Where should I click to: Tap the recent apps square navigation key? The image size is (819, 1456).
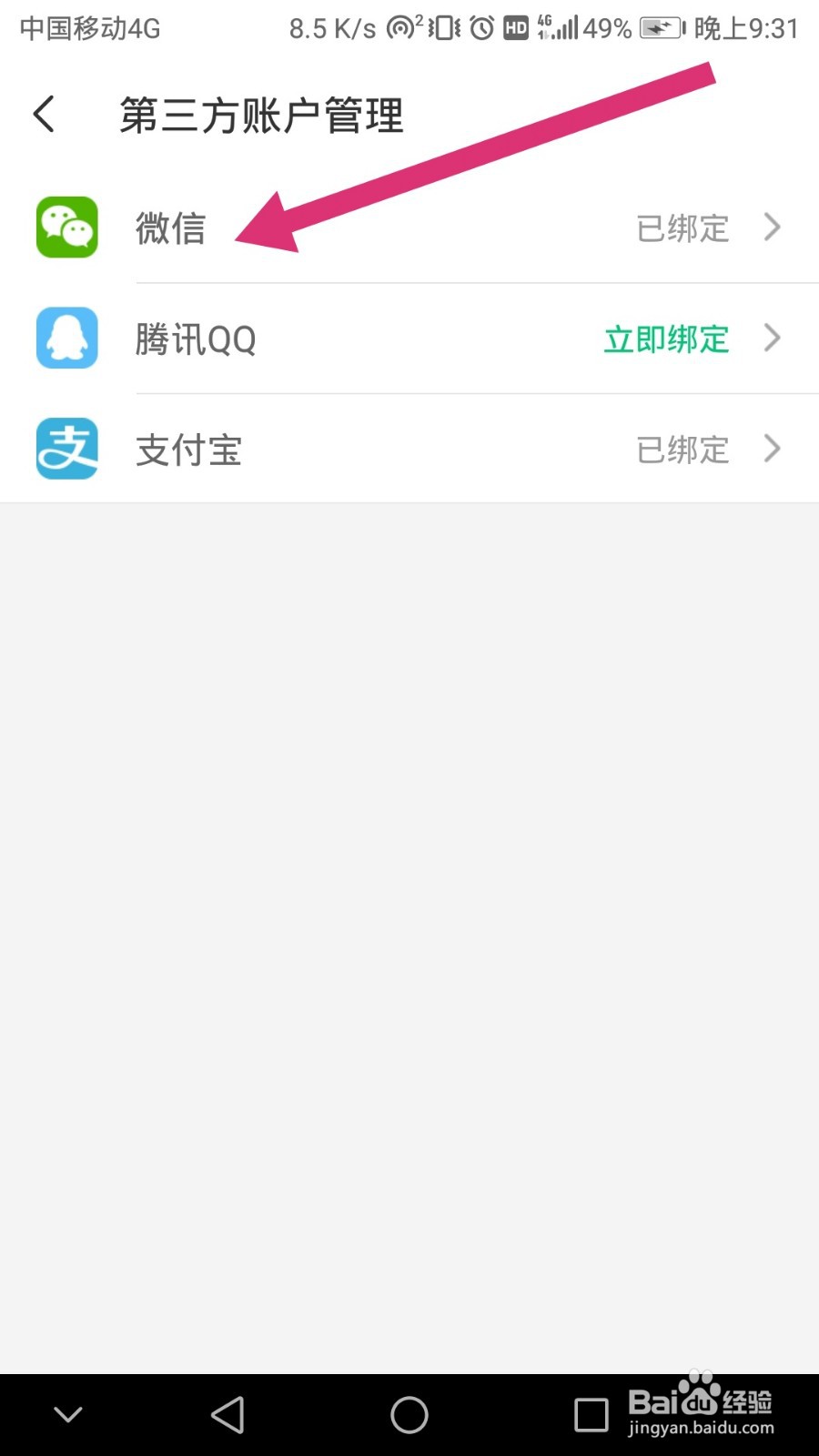[590, 1414]
